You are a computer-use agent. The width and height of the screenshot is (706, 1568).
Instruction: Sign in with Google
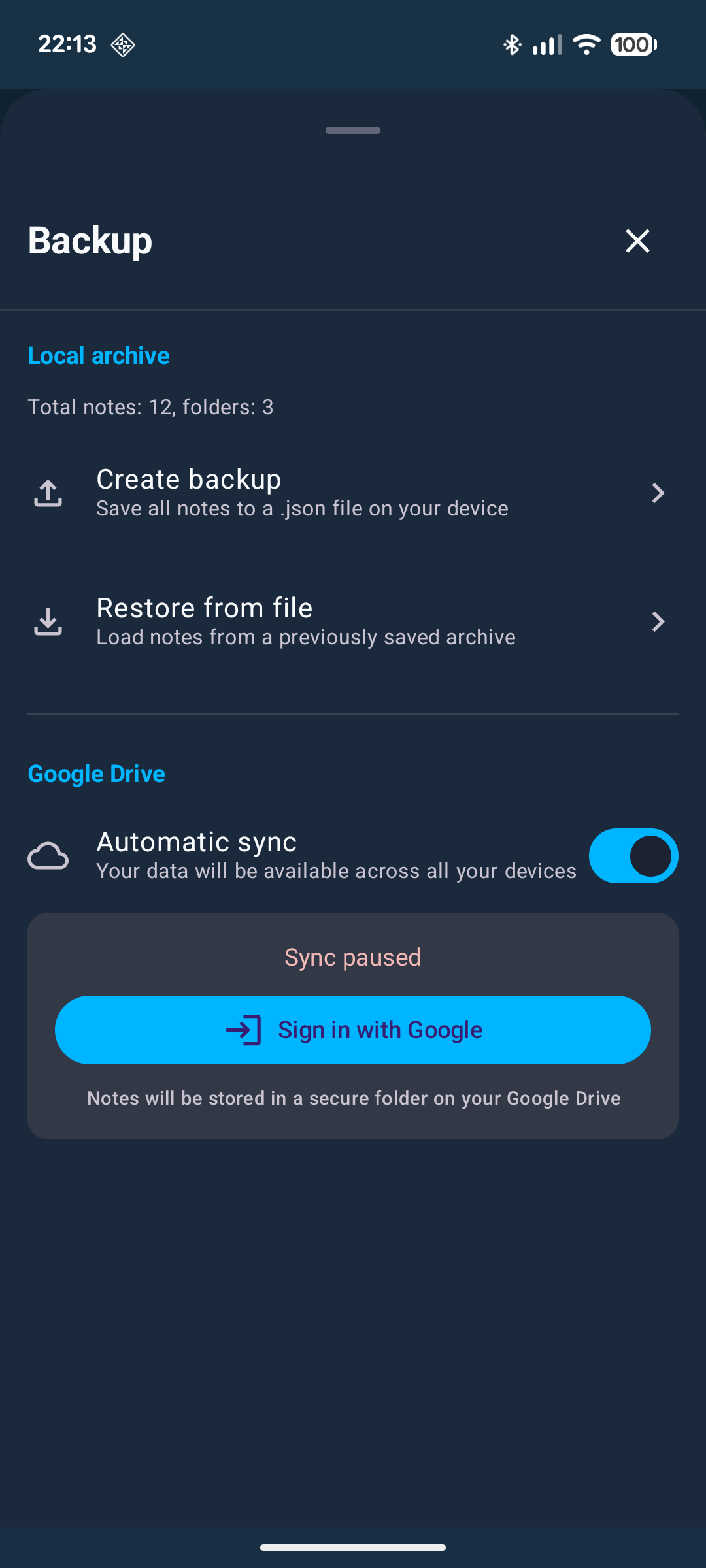click(x=353, y=1030)
